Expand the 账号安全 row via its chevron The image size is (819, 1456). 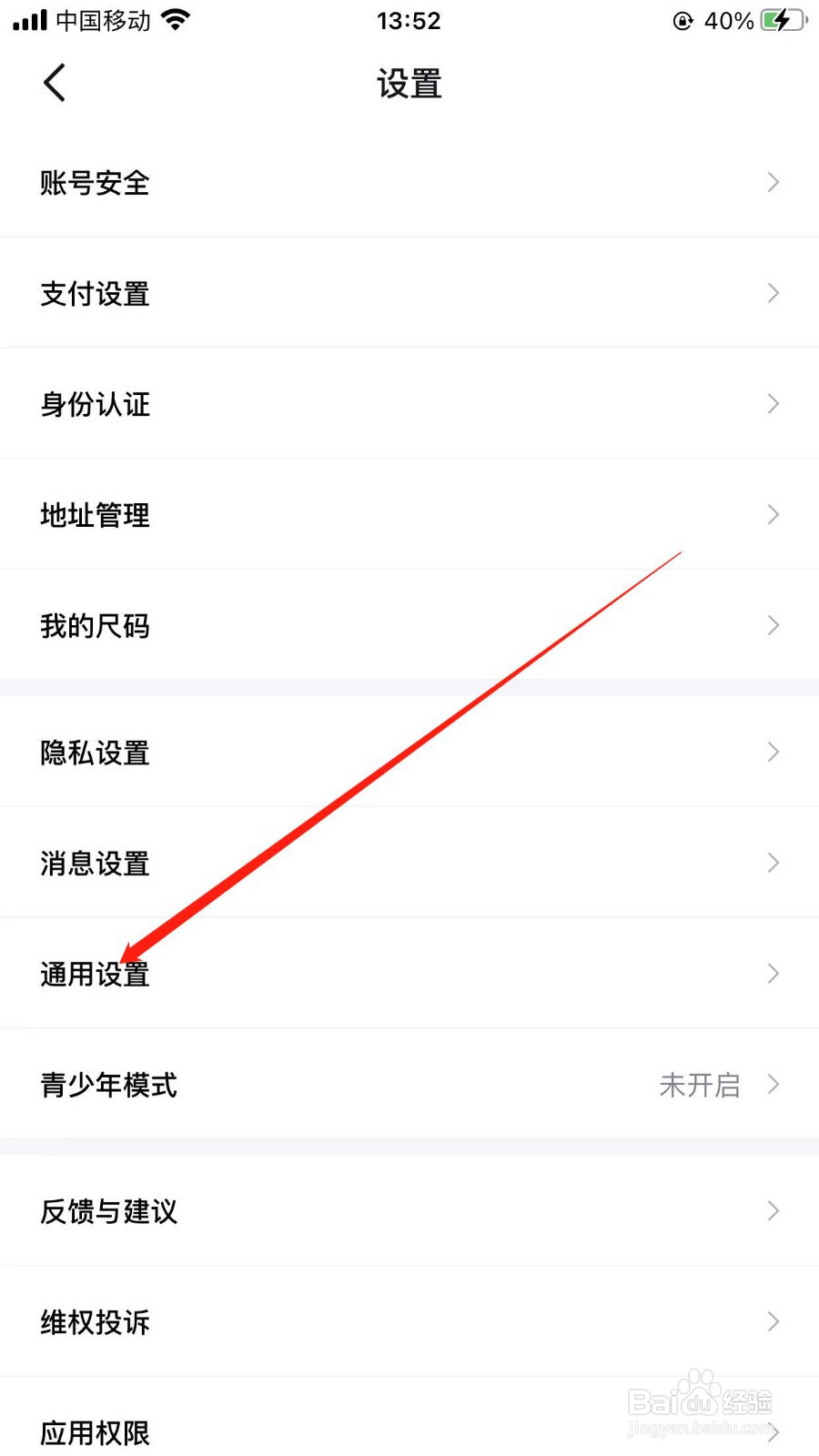click(x=773, y=183)
